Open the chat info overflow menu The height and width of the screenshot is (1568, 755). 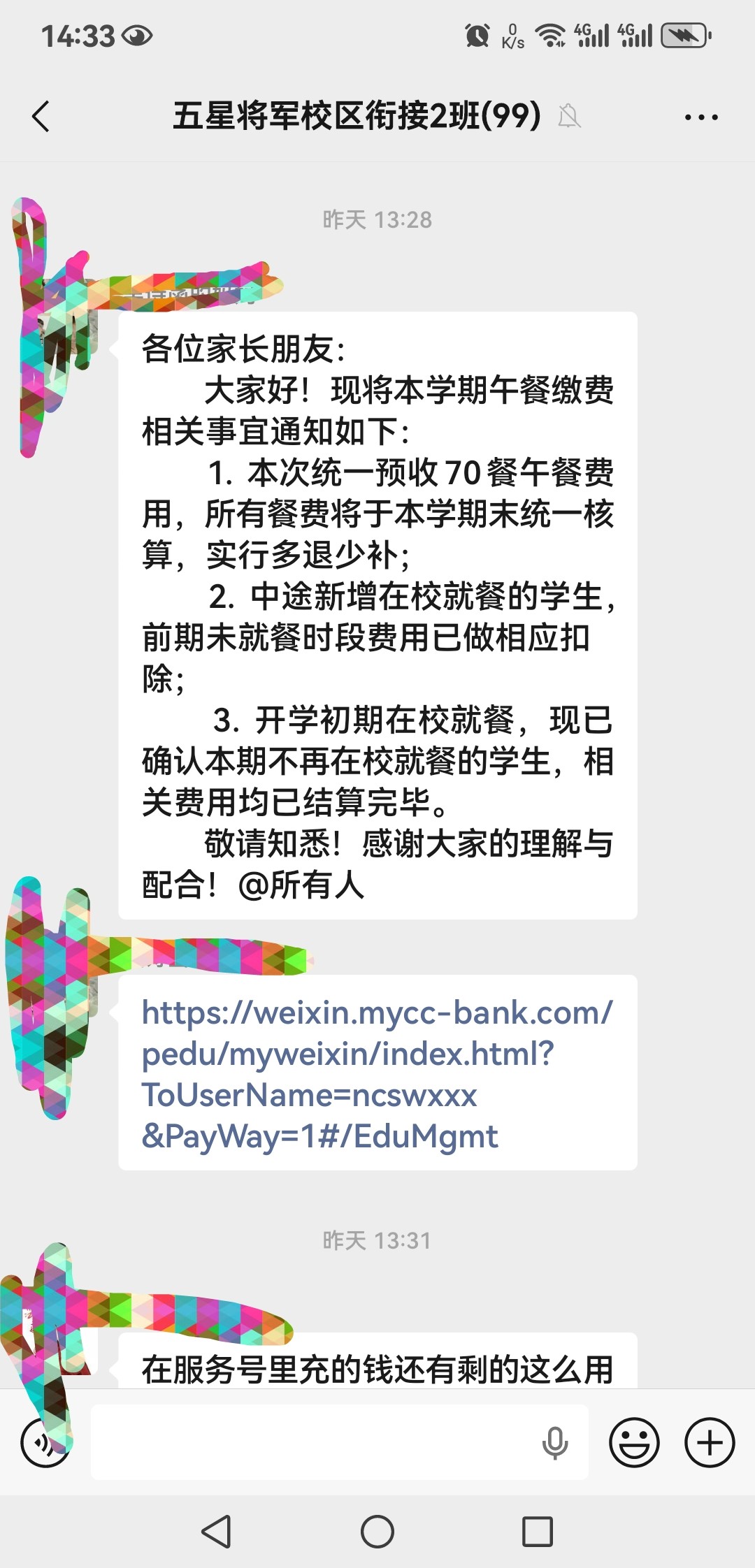(700, 117)
